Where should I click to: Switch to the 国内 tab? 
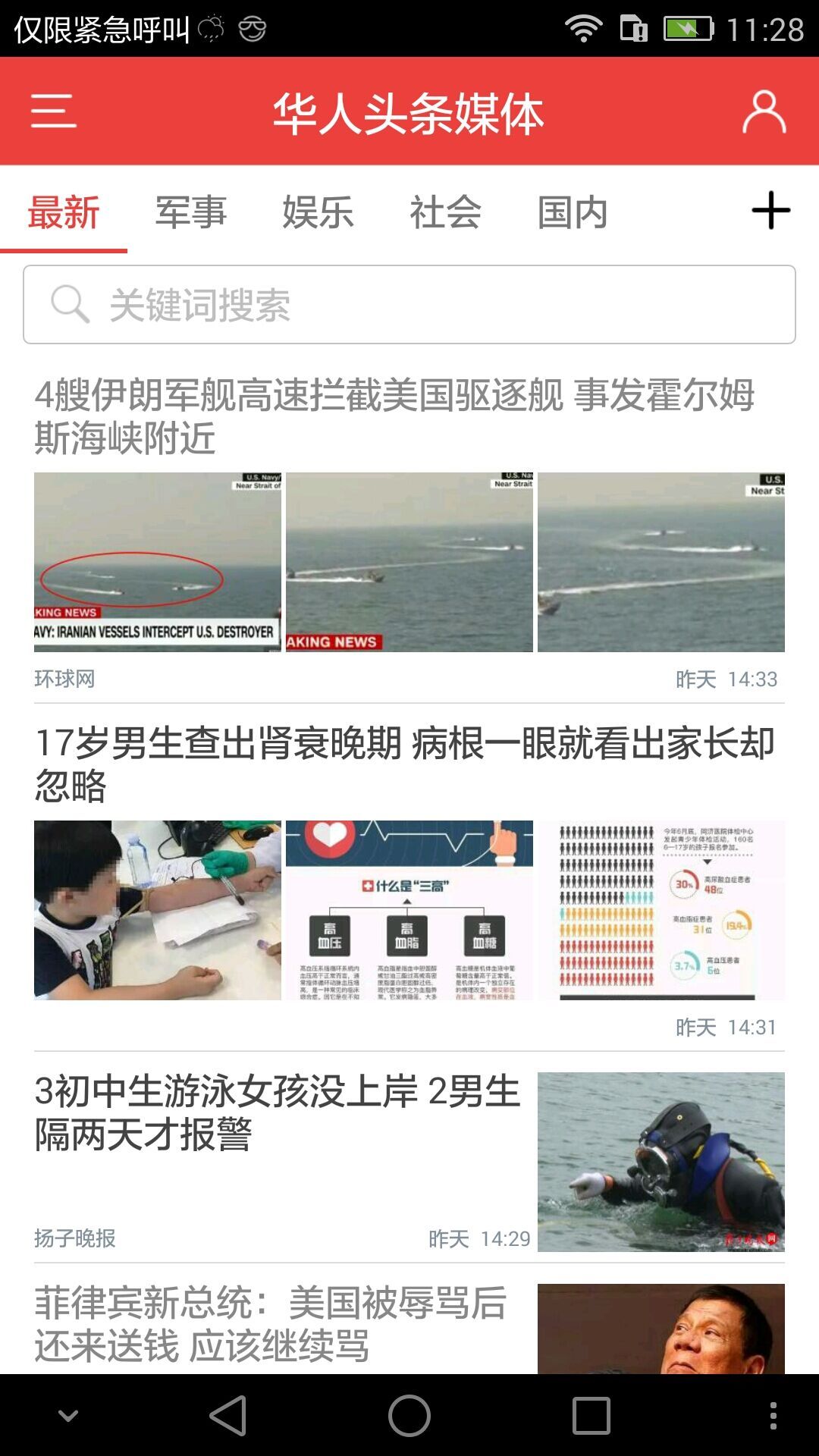click(573, 212)
